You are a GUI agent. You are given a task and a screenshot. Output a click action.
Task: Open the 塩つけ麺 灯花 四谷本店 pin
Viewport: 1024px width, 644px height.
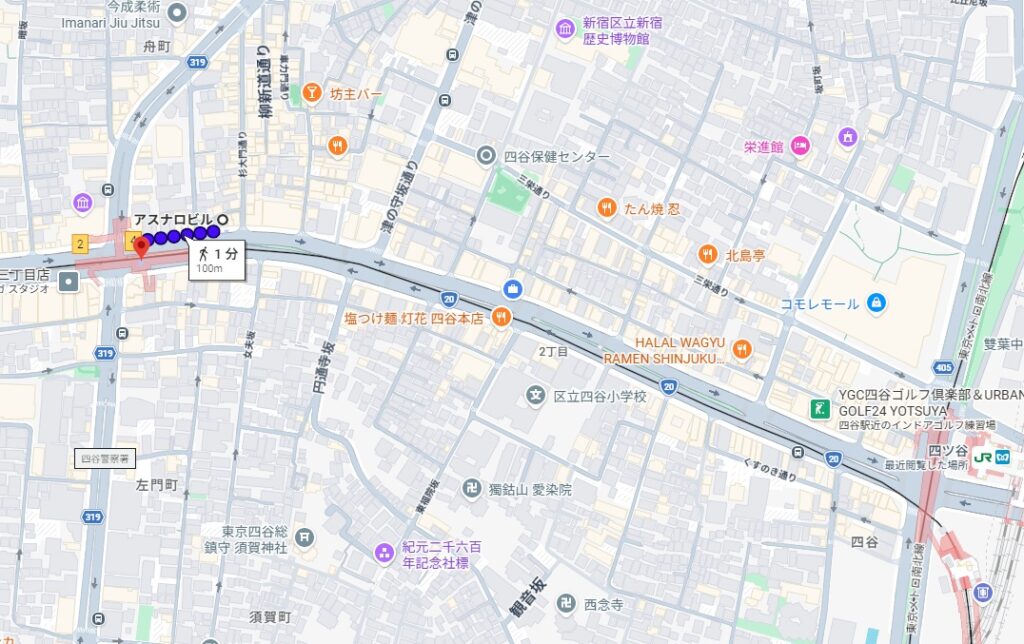pyautogui.click(x=501, y=317)
